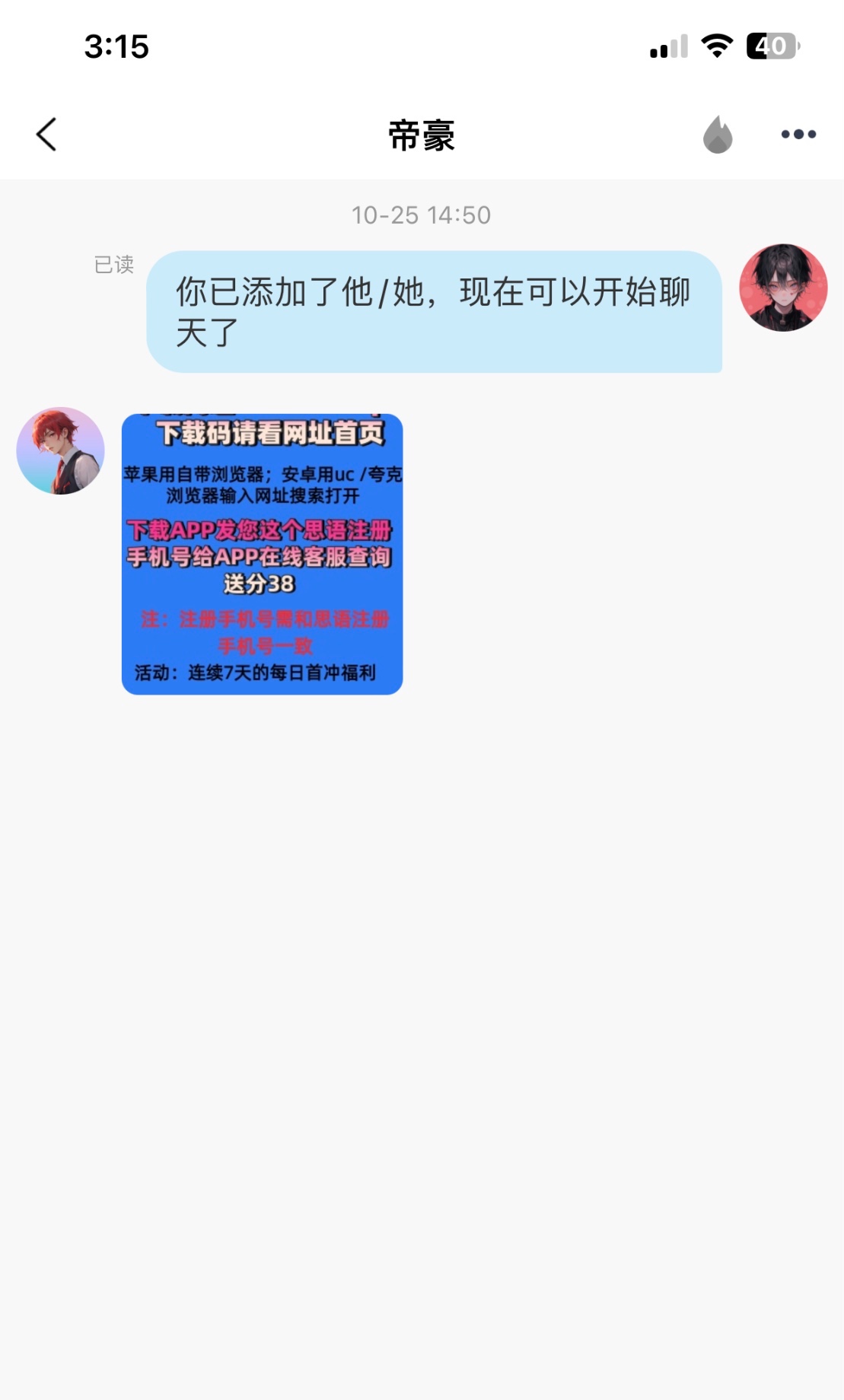View 帝豪's red-haired avatar profile
Viewport: 844px width, 1400px height.
(60, 450)
